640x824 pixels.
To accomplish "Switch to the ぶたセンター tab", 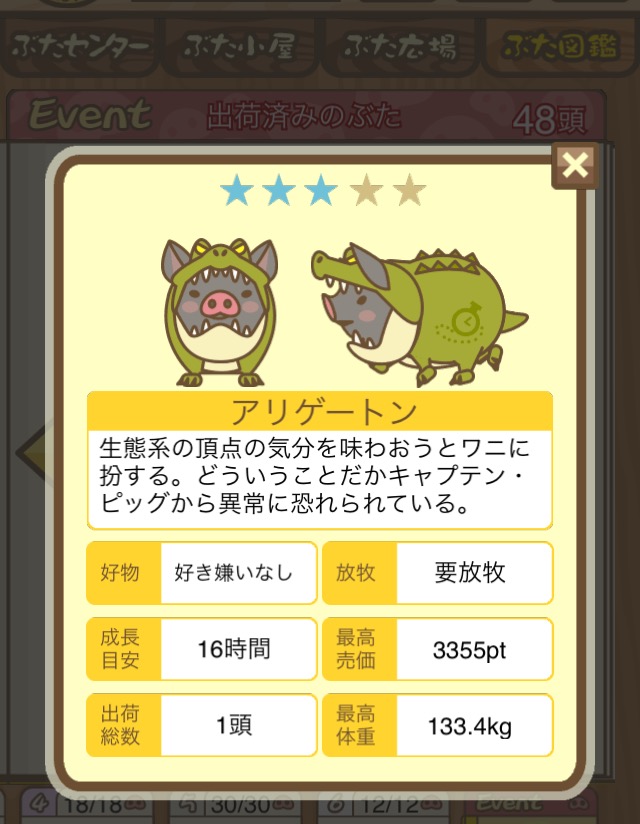I will pyautogui.click(x=80, y=46).
